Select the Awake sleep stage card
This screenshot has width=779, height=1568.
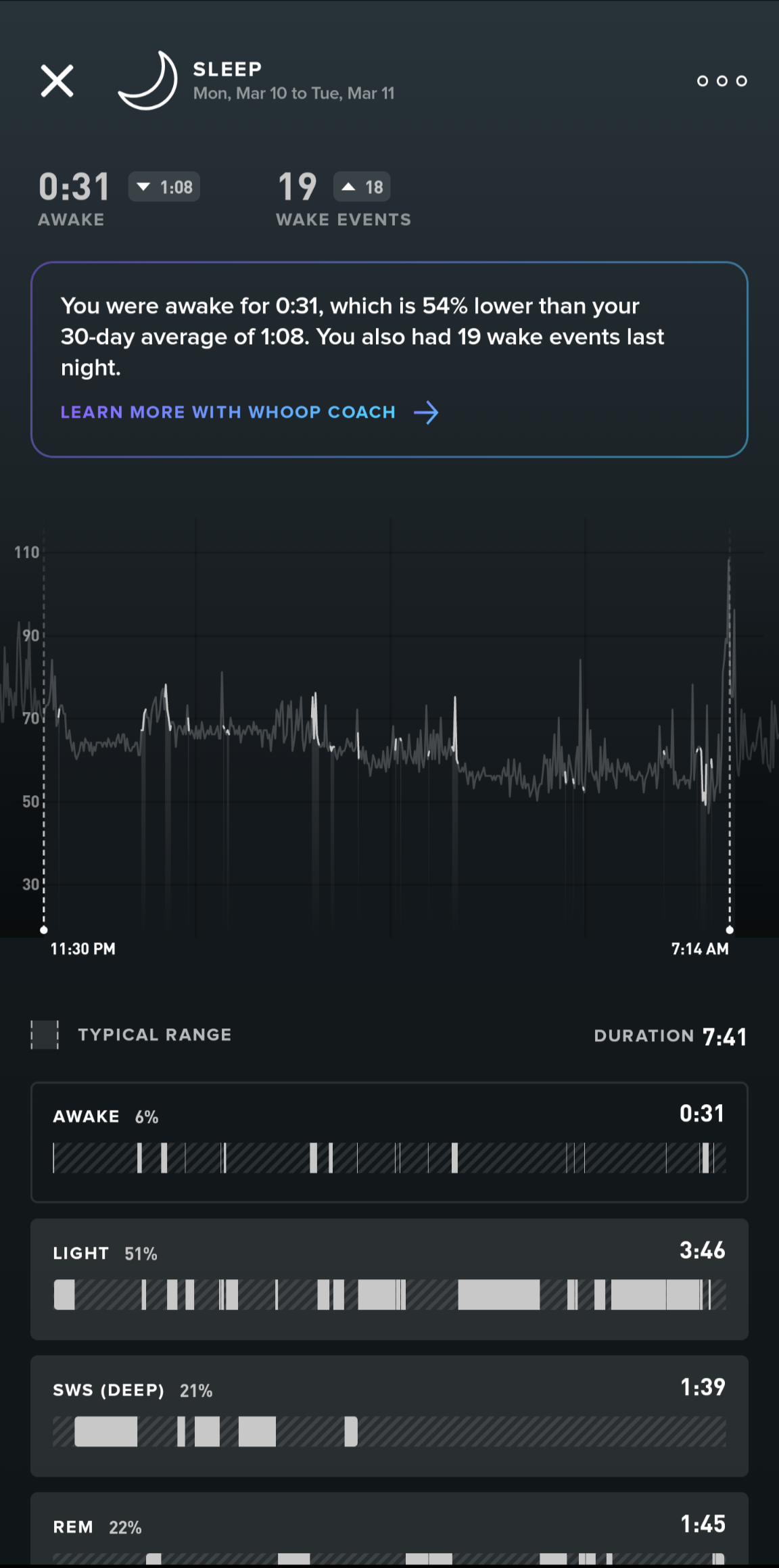point(389,1141)
